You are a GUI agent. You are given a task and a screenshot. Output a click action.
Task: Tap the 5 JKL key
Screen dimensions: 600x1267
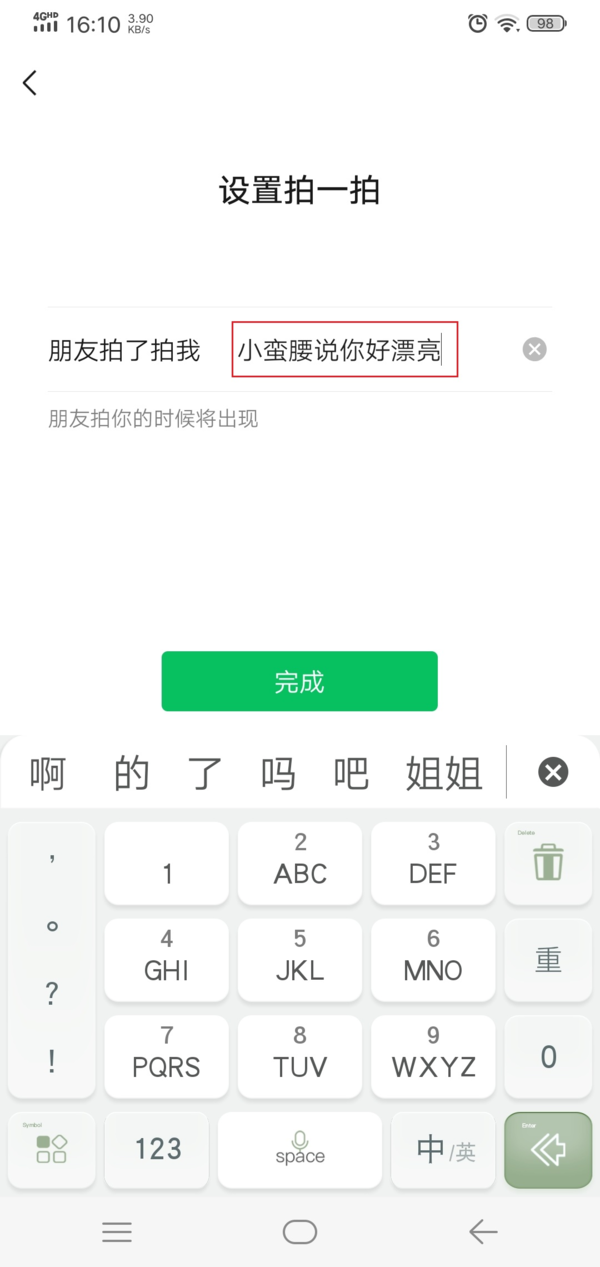(300, 960)
